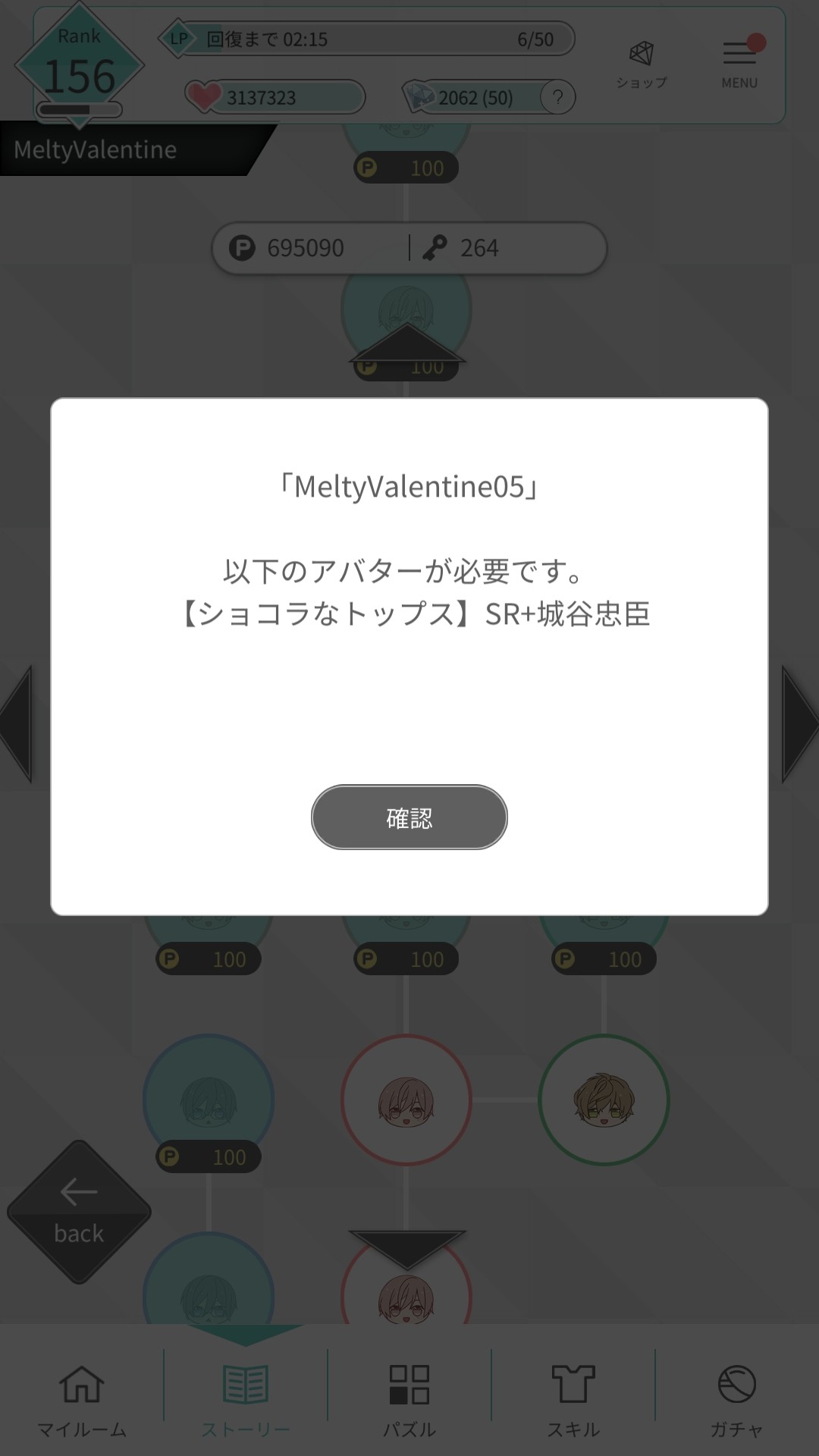Screen dimensions: 819x1456
Task: Go back with the back button
Action: click(x=79, y=1212)
